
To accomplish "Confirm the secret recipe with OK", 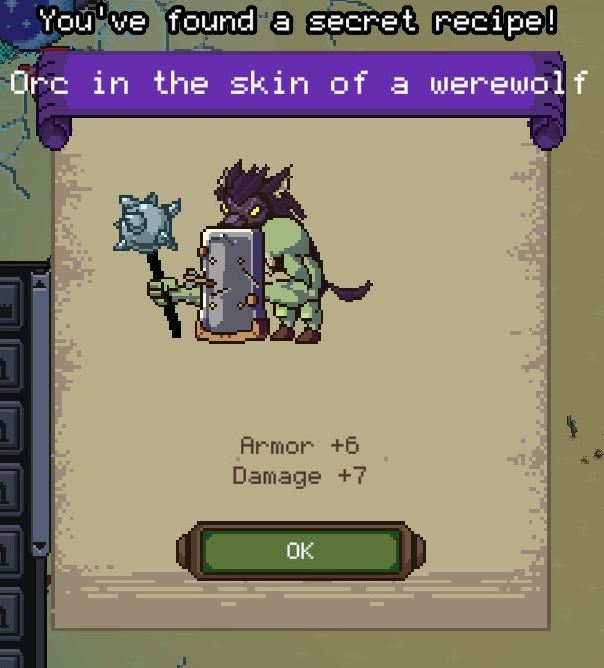I will pos(300,551).
